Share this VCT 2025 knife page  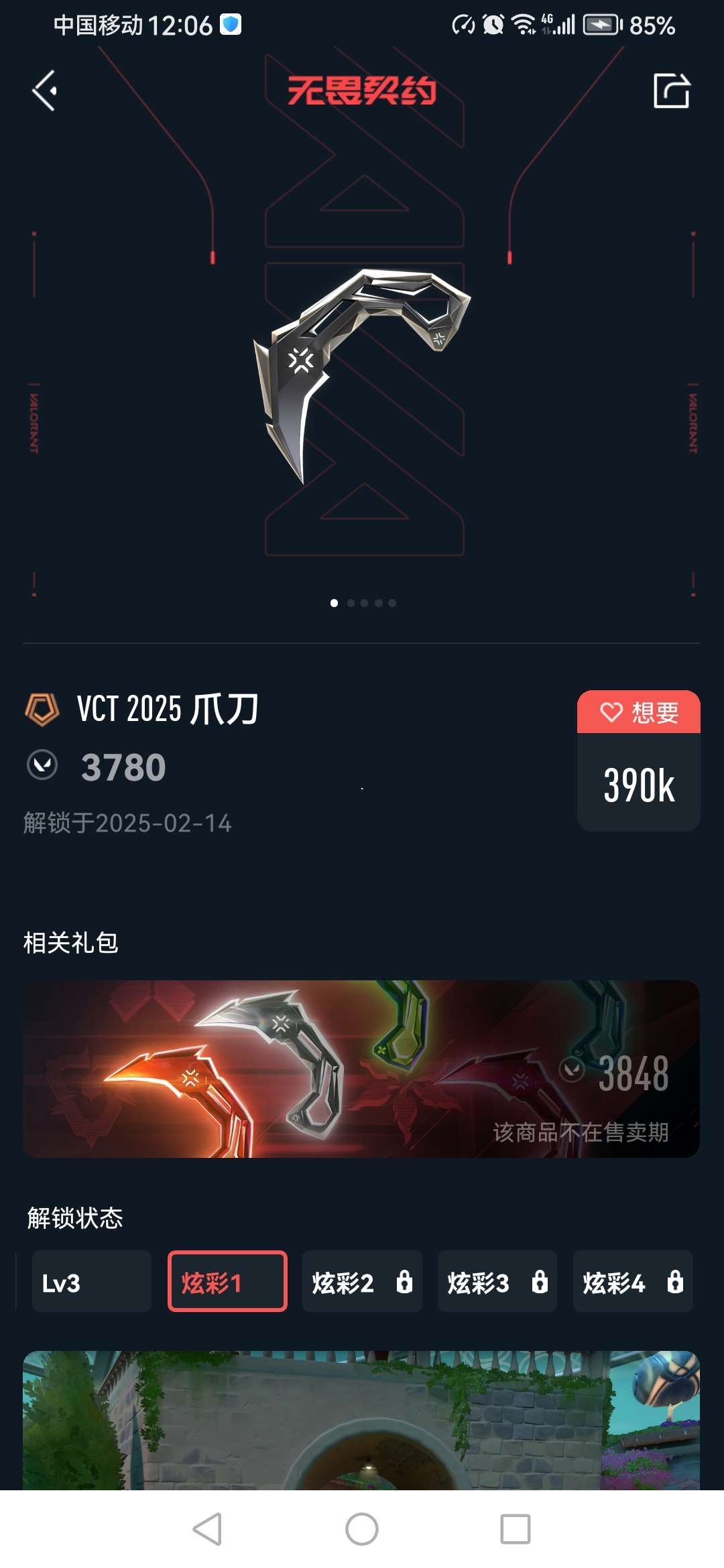pyautogui.click(x=671, y=90)
